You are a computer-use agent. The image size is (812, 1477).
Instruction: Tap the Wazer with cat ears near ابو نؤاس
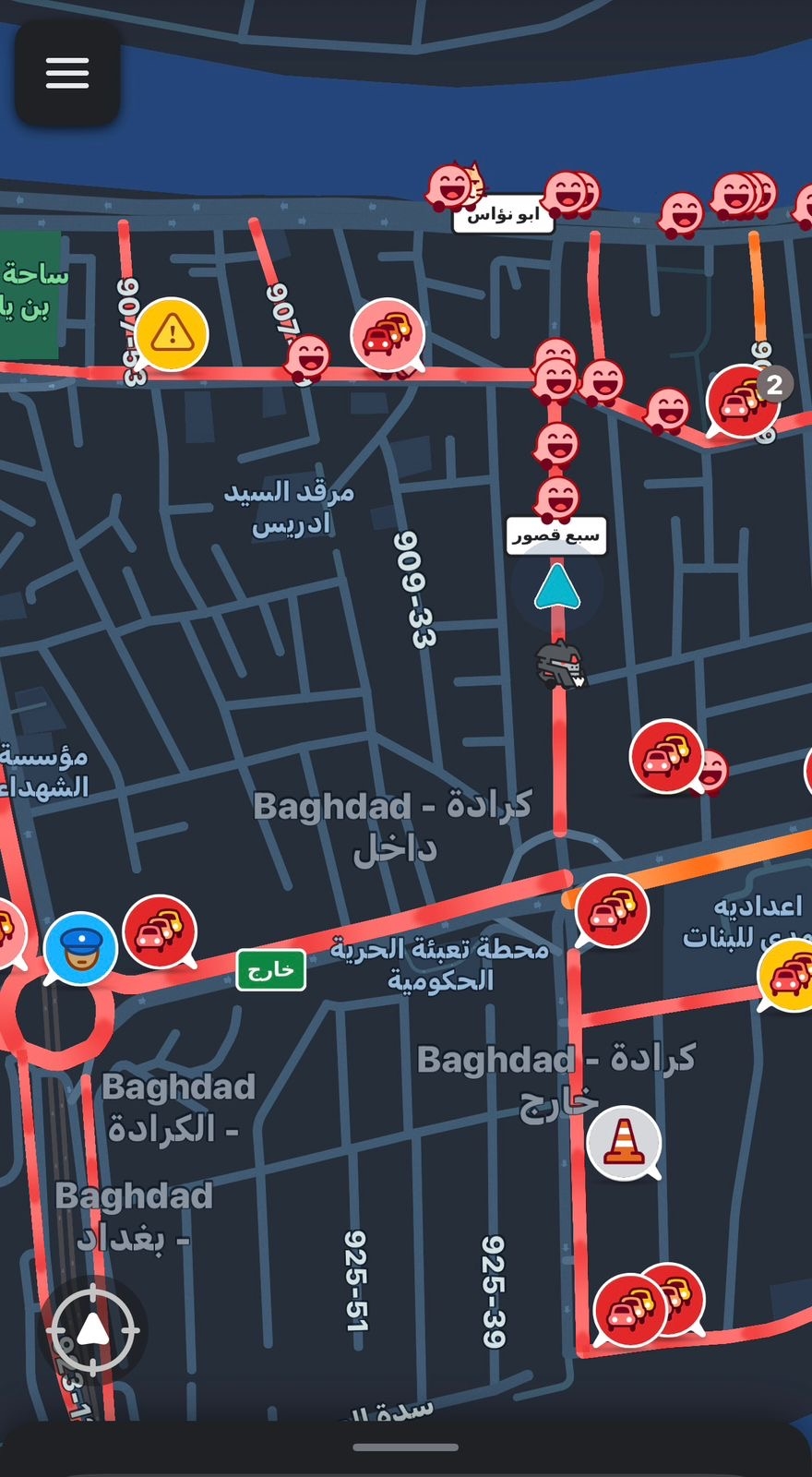(x=454, y=186)
